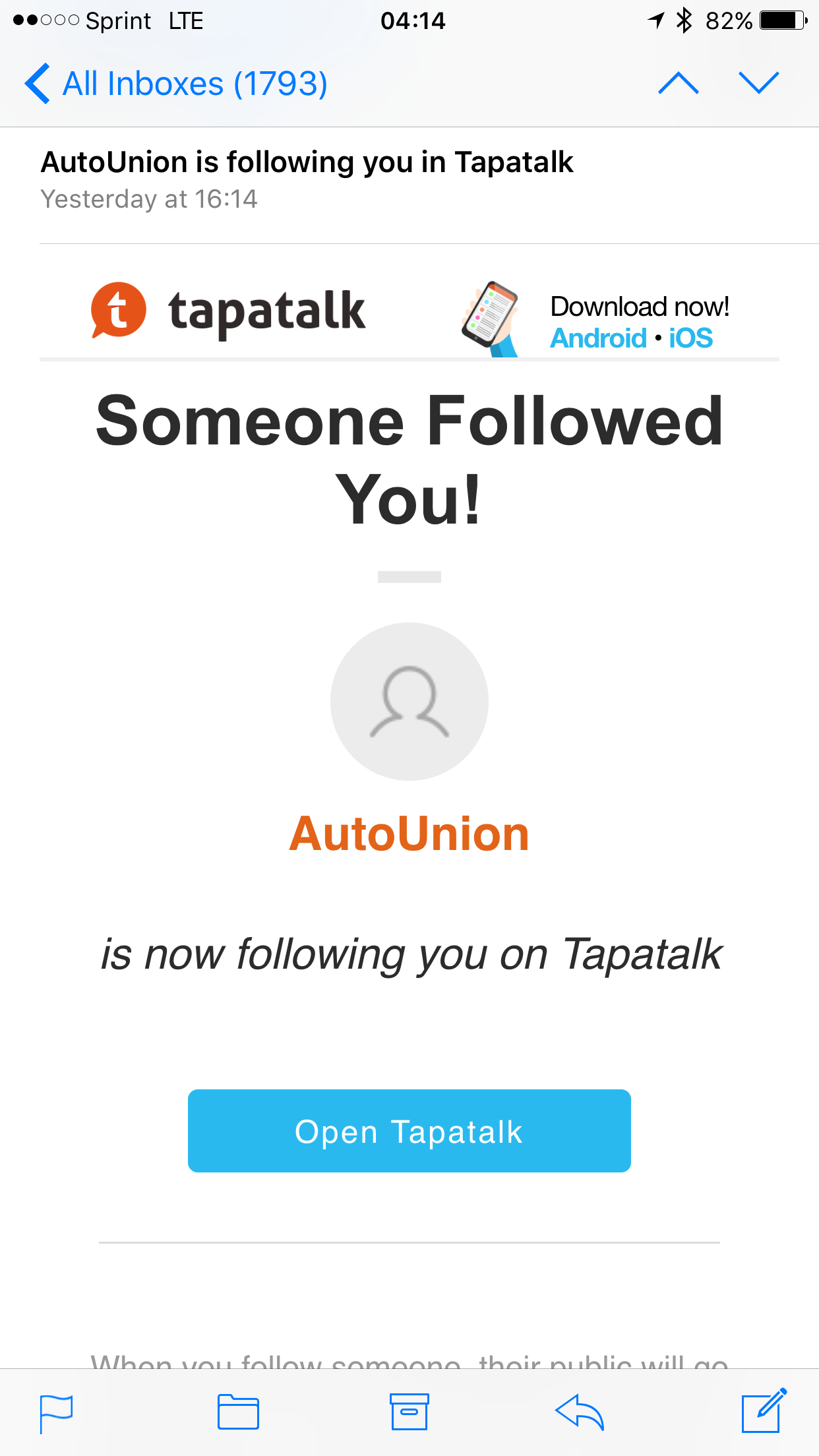The image size is (819, 1456).
Task: Go back to All Inboxes
Action: click(x=176, y=84)
